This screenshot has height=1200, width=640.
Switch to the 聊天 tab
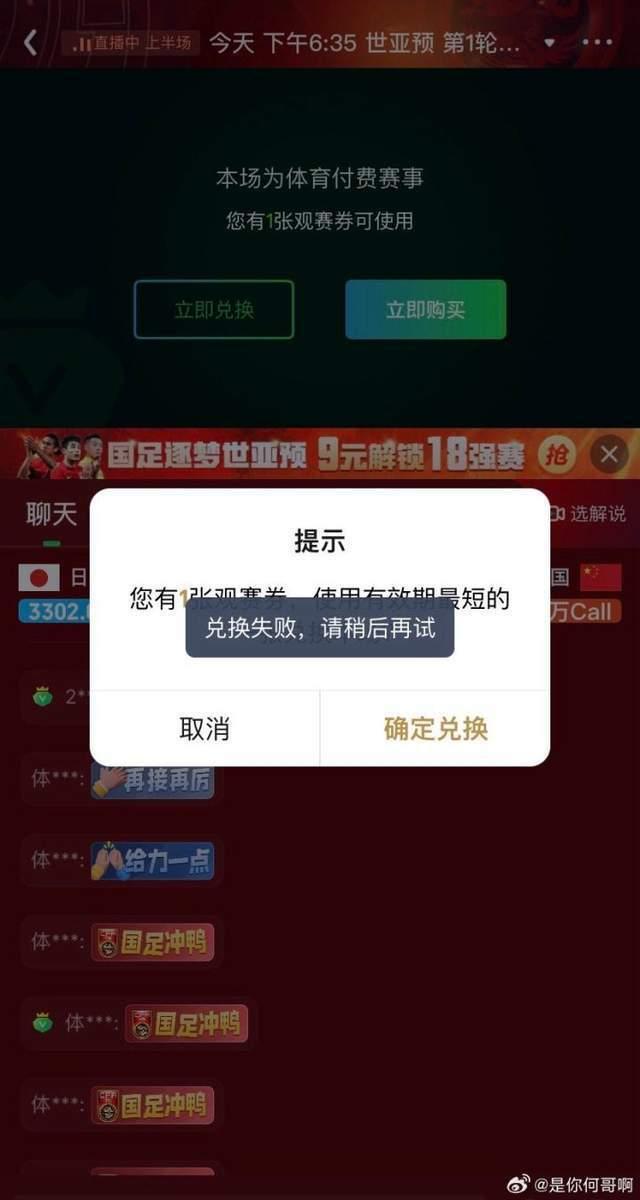point(51,514)
